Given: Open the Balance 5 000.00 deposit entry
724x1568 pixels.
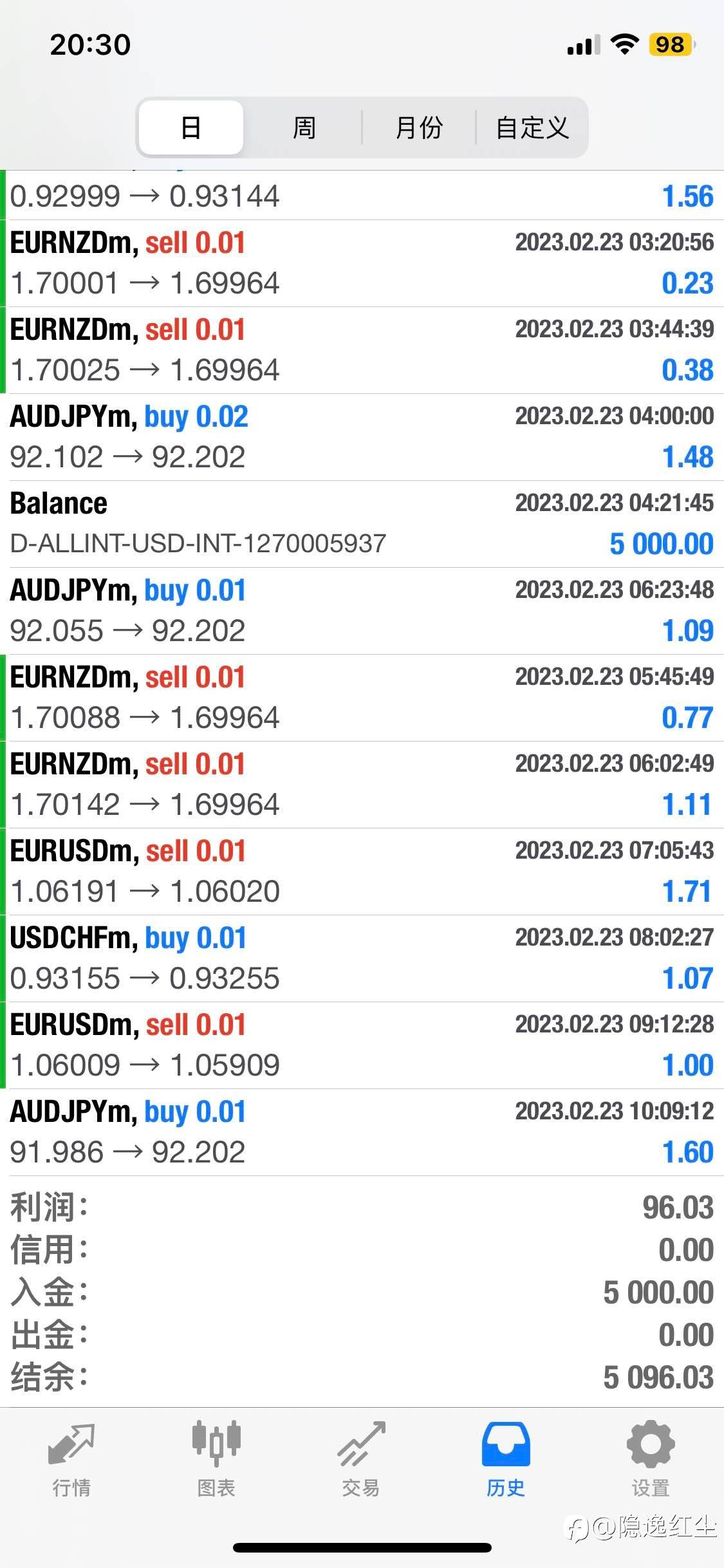Looking at the screenshot, I should (x=362, y=524).
